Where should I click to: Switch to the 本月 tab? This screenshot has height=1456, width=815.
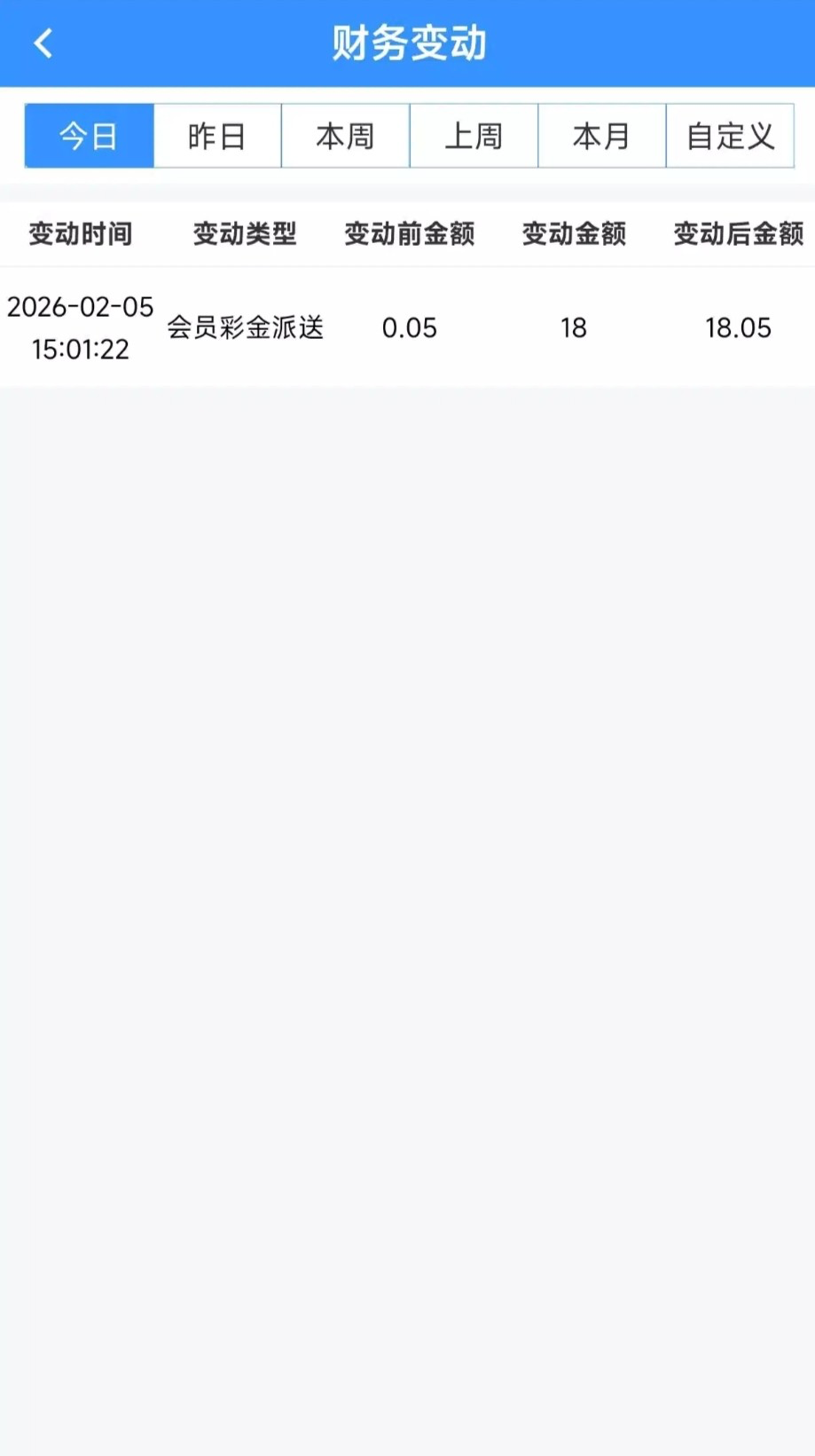pyautogui.click(x=601, y=136)
